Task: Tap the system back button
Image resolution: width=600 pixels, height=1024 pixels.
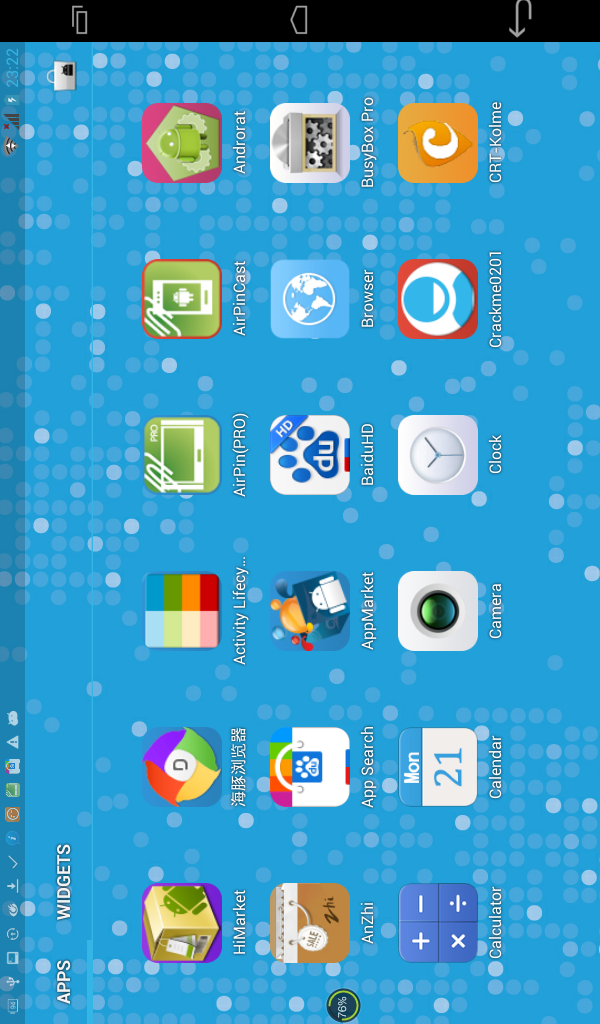Action: click(520, 19)
